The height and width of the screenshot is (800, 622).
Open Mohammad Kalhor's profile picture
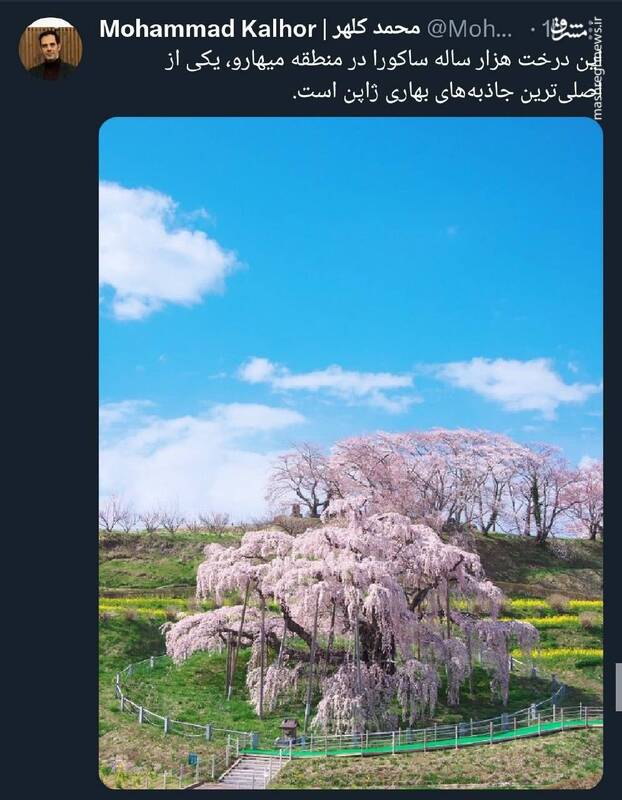tap(50, 49)
